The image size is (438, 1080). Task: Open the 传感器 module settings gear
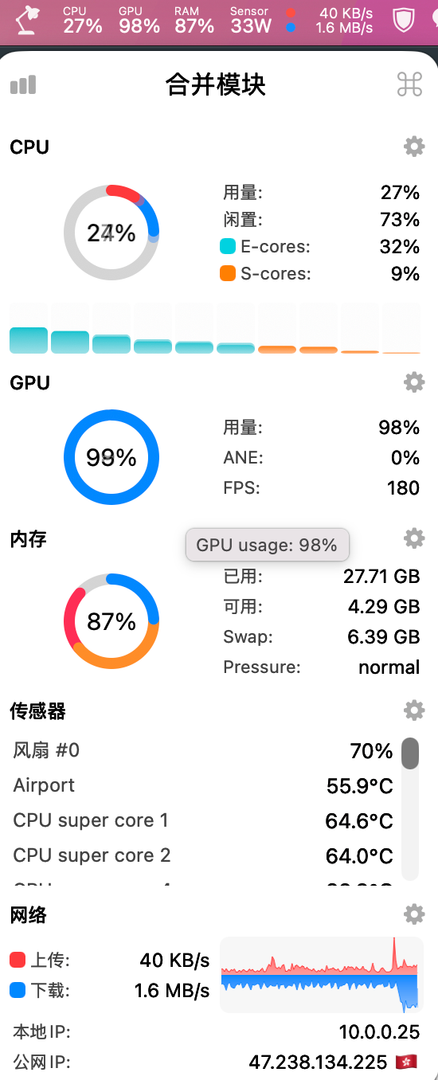pos(414,710)
